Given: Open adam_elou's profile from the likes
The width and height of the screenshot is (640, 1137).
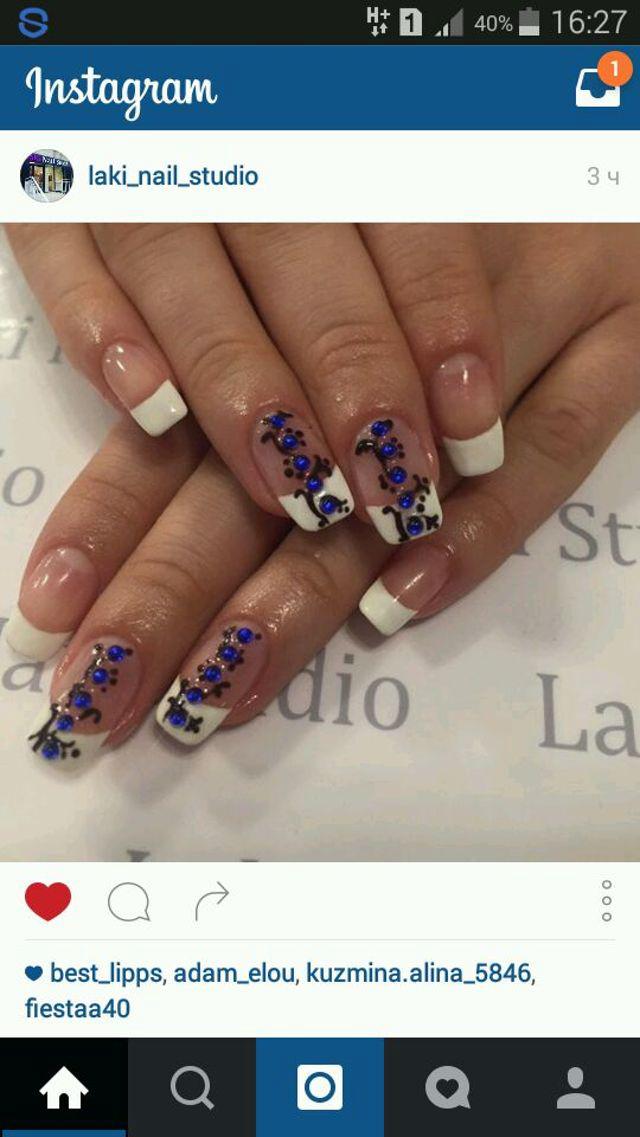Looking at the screenshot, I should (x=233, y=973).
